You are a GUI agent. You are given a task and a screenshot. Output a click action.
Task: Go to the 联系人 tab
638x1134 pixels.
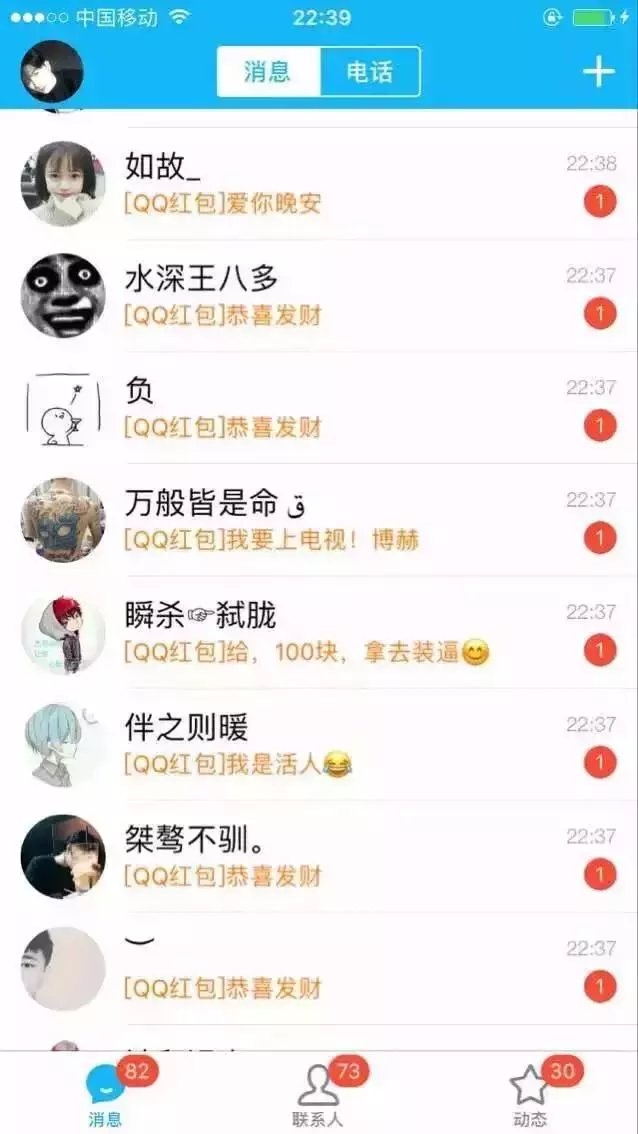[x=320, y=1094]
